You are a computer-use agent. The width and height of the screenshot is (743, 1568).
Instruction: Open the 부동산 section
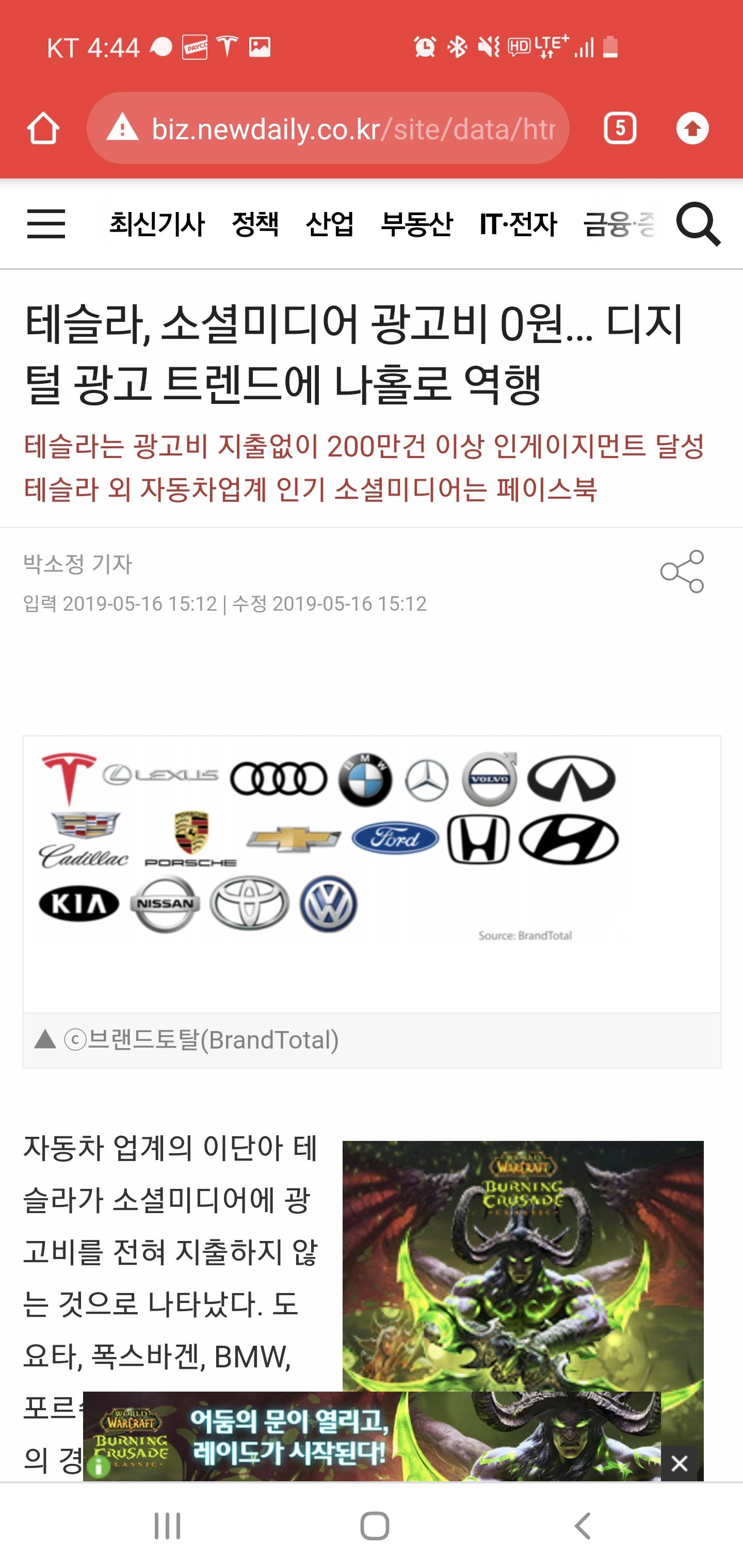(416, 224)
